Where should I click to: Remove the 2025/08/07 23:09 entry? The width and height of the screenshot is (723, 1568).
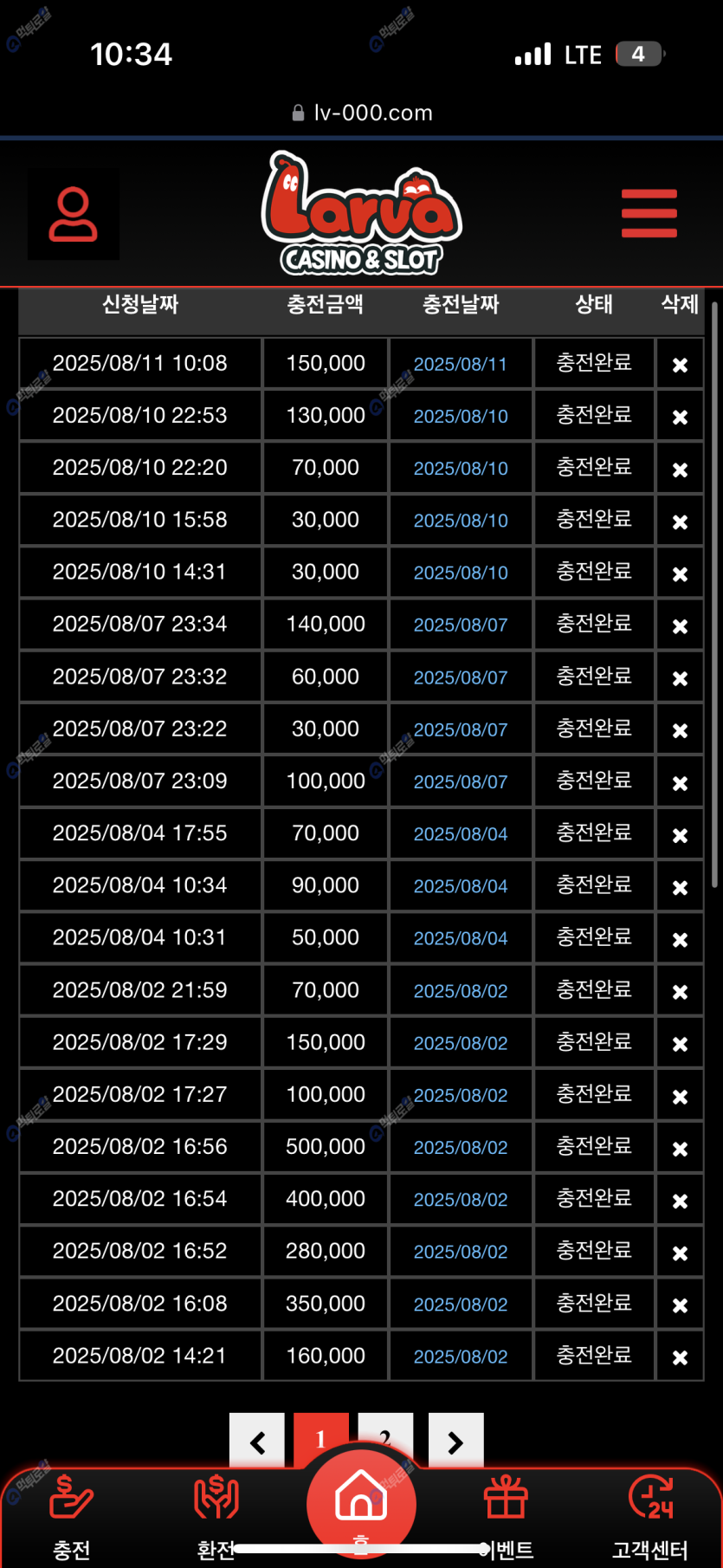click(680, 782)
